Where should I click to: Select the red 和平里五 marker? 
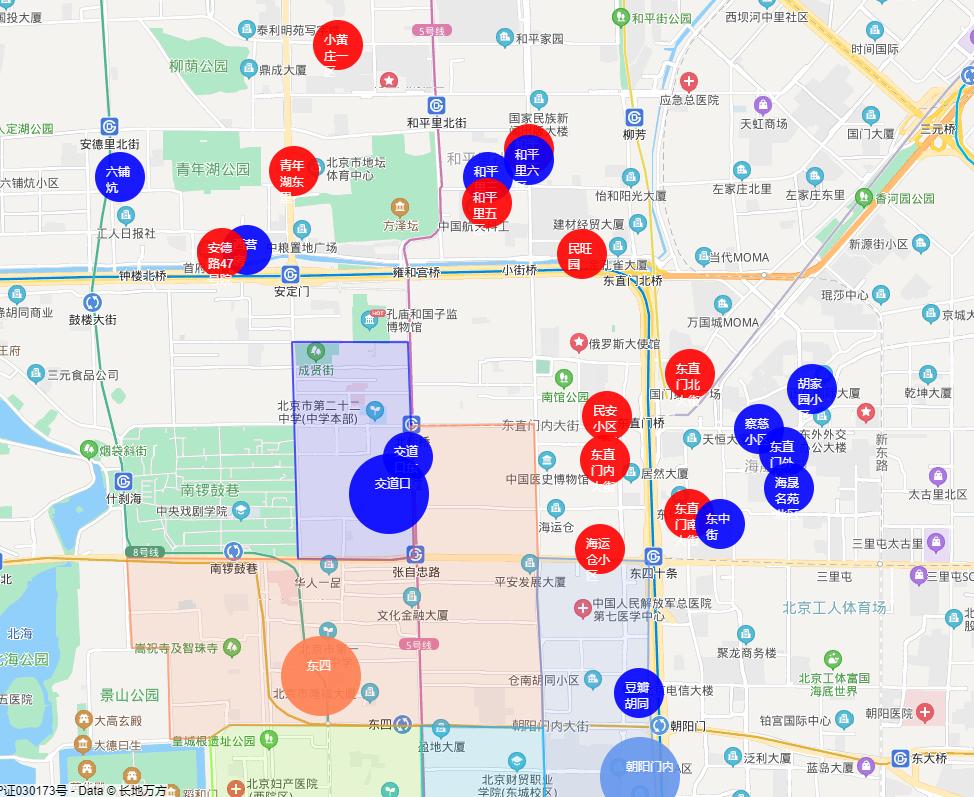pyautogui.click(x=487, y=204)
